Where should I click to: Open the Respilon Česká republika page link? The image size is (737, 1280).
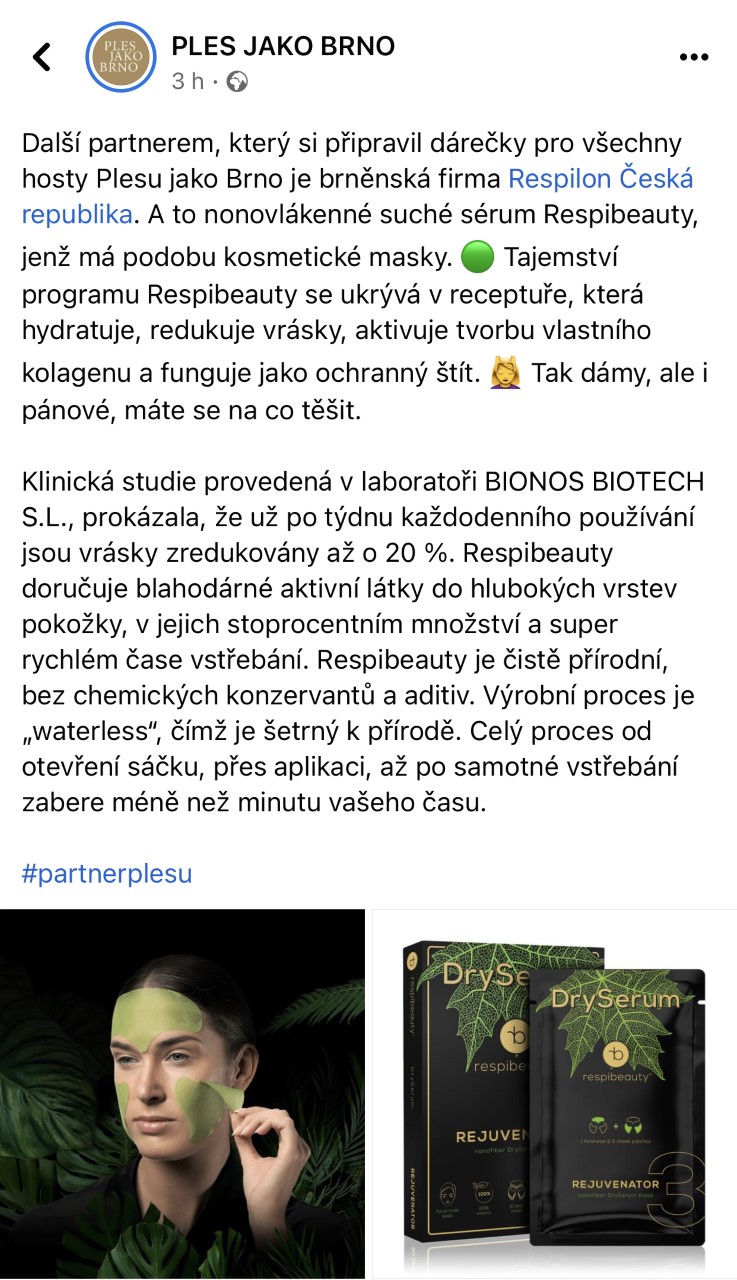coord(357,196)
